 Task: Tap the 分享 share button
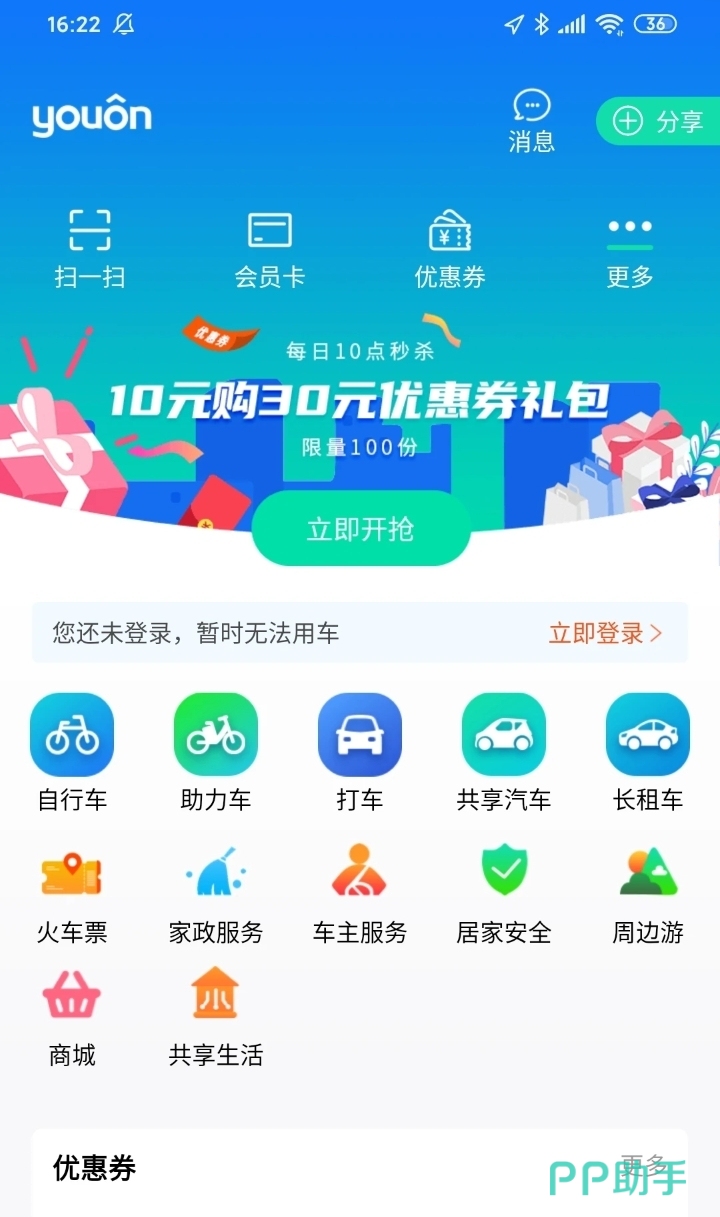pos(660,122)
